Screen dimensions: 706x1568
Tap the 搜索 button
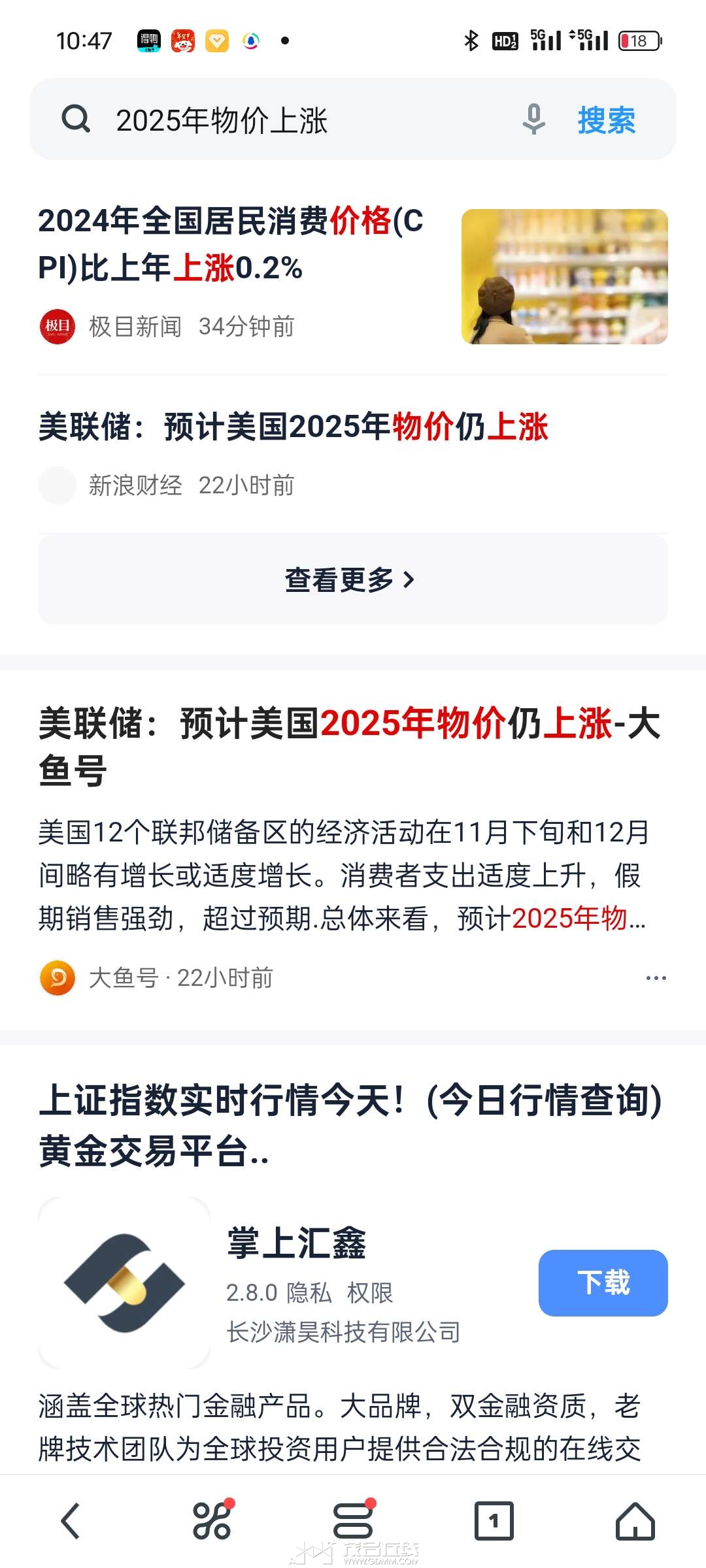(x=606, y=120)
